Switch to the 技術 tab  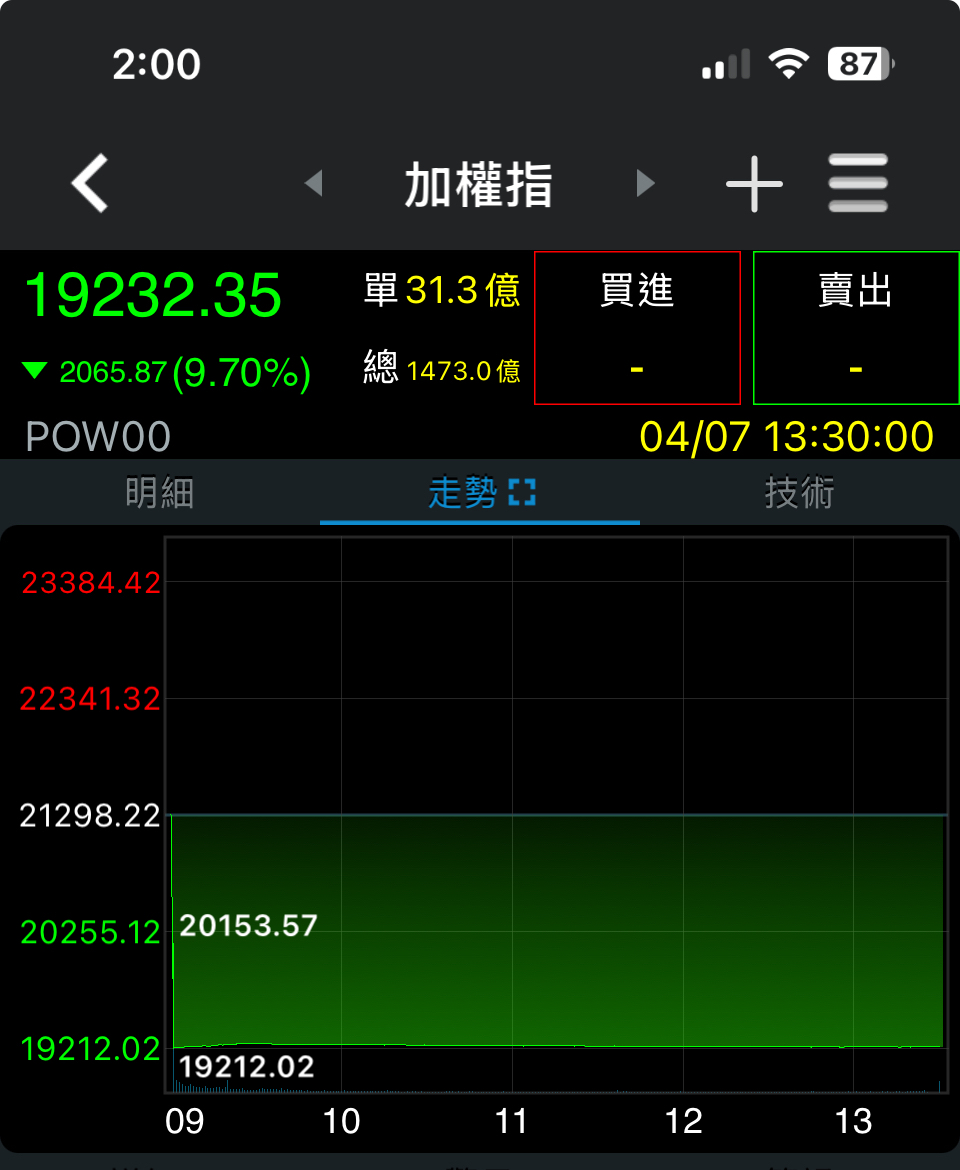(799, 493)
